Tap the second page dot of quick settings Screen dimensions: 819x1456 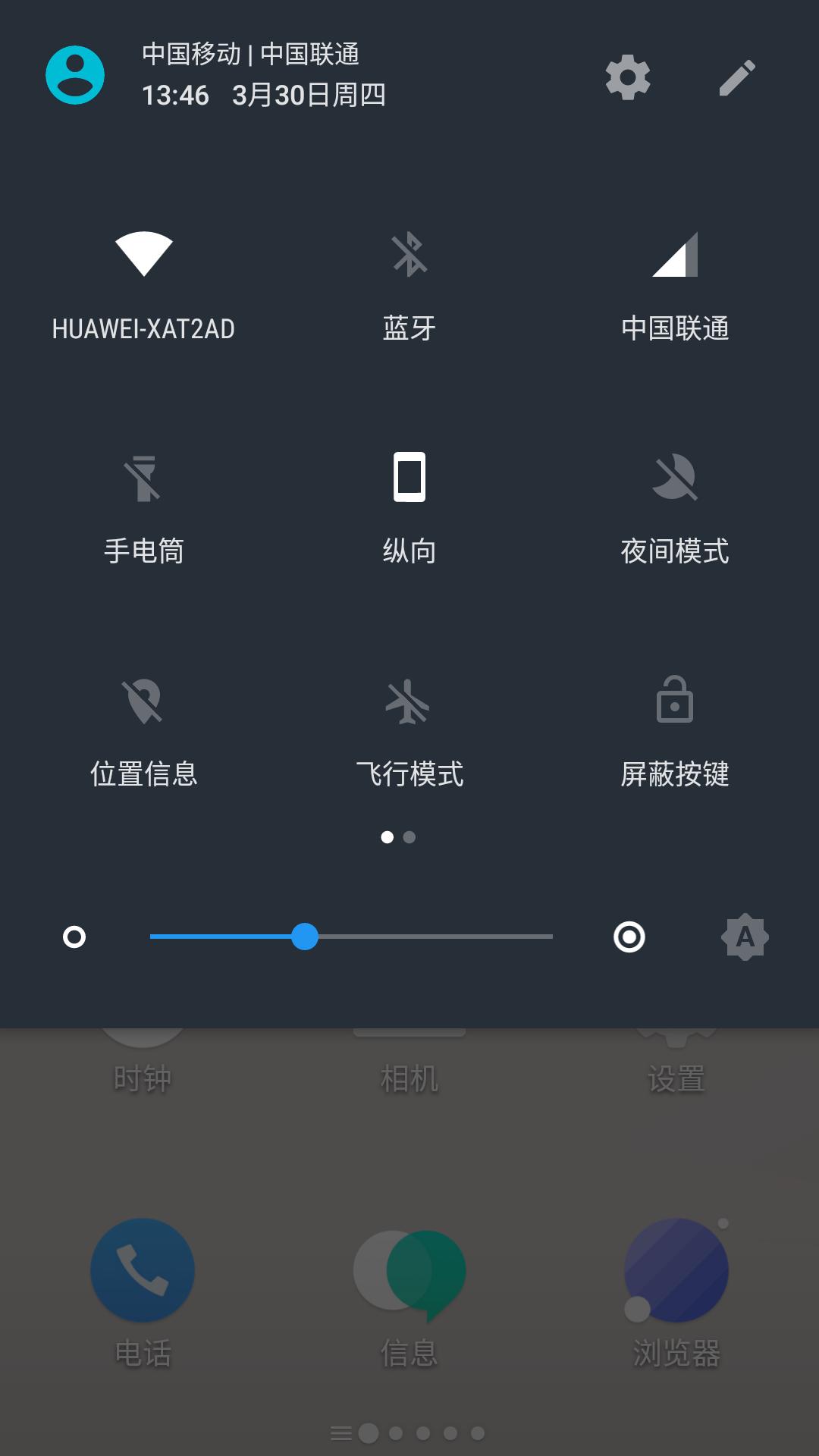(409, 837)
